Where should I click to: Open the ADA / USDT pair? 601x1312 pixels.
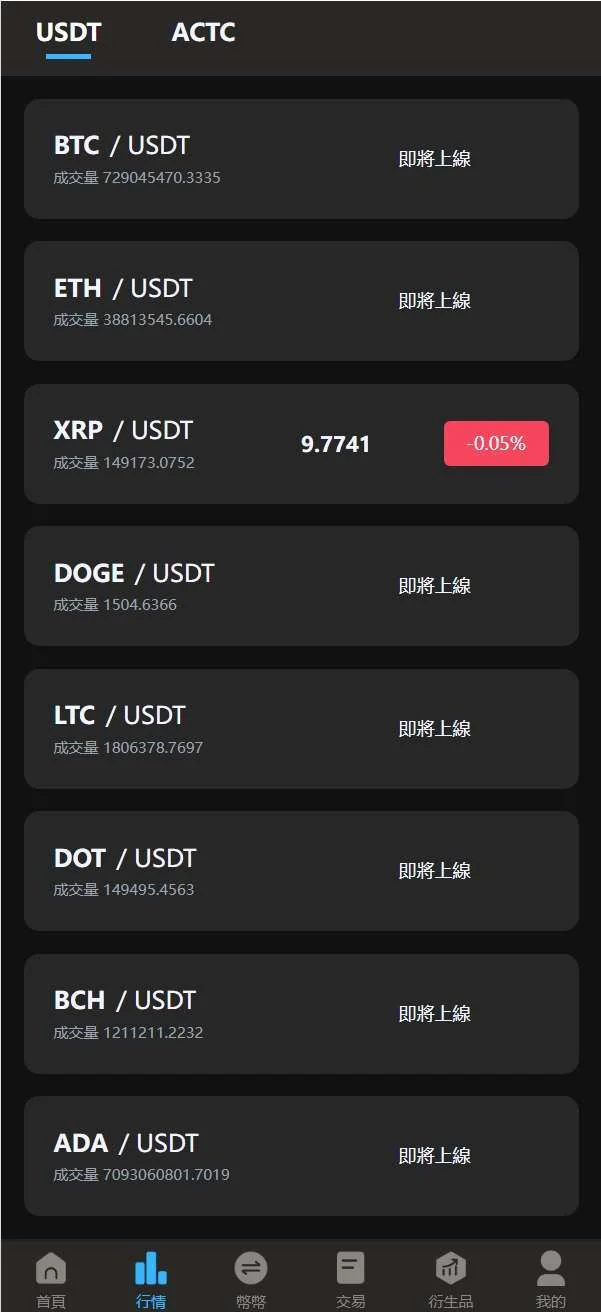coord(300,1156)
